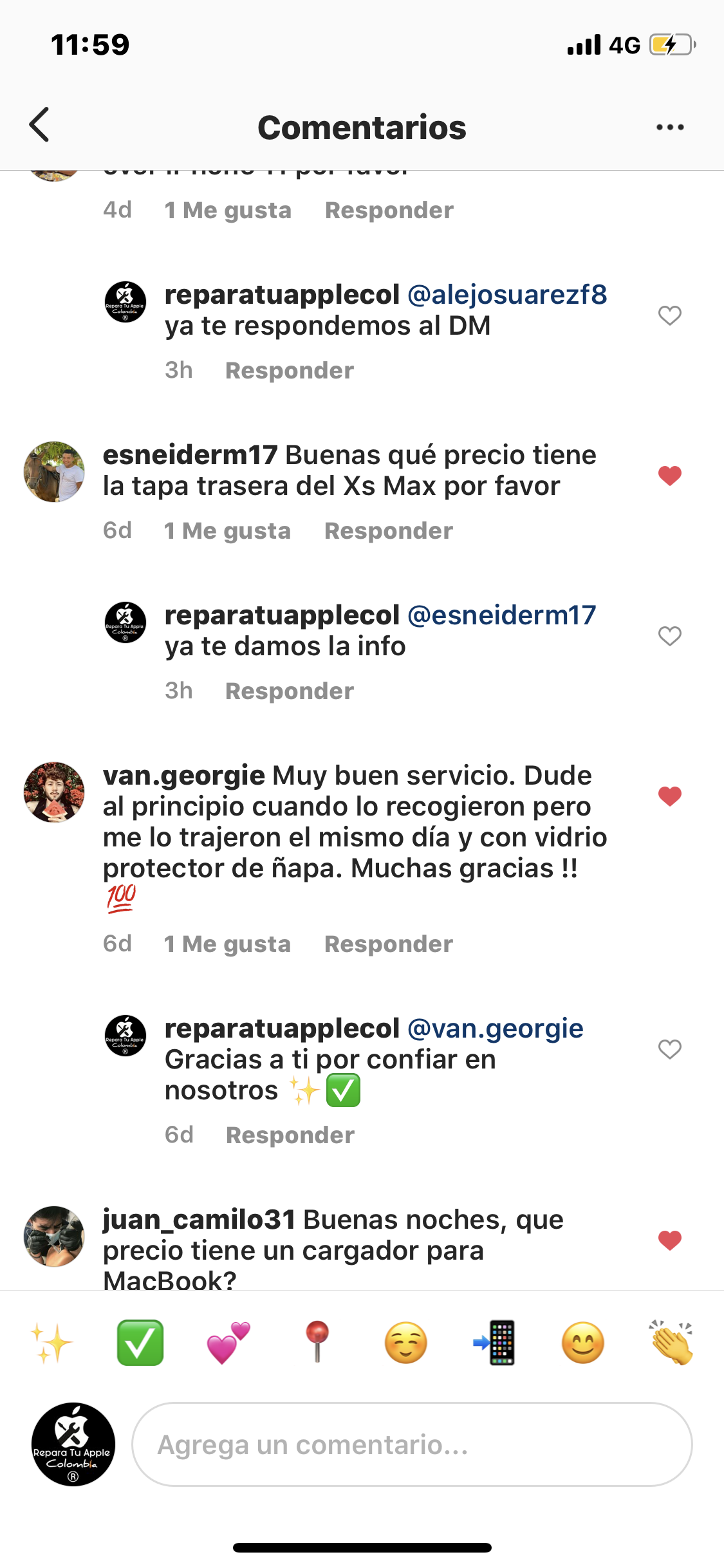
Task: Like the reply to @esneiderm17
Action: [669, 636]
